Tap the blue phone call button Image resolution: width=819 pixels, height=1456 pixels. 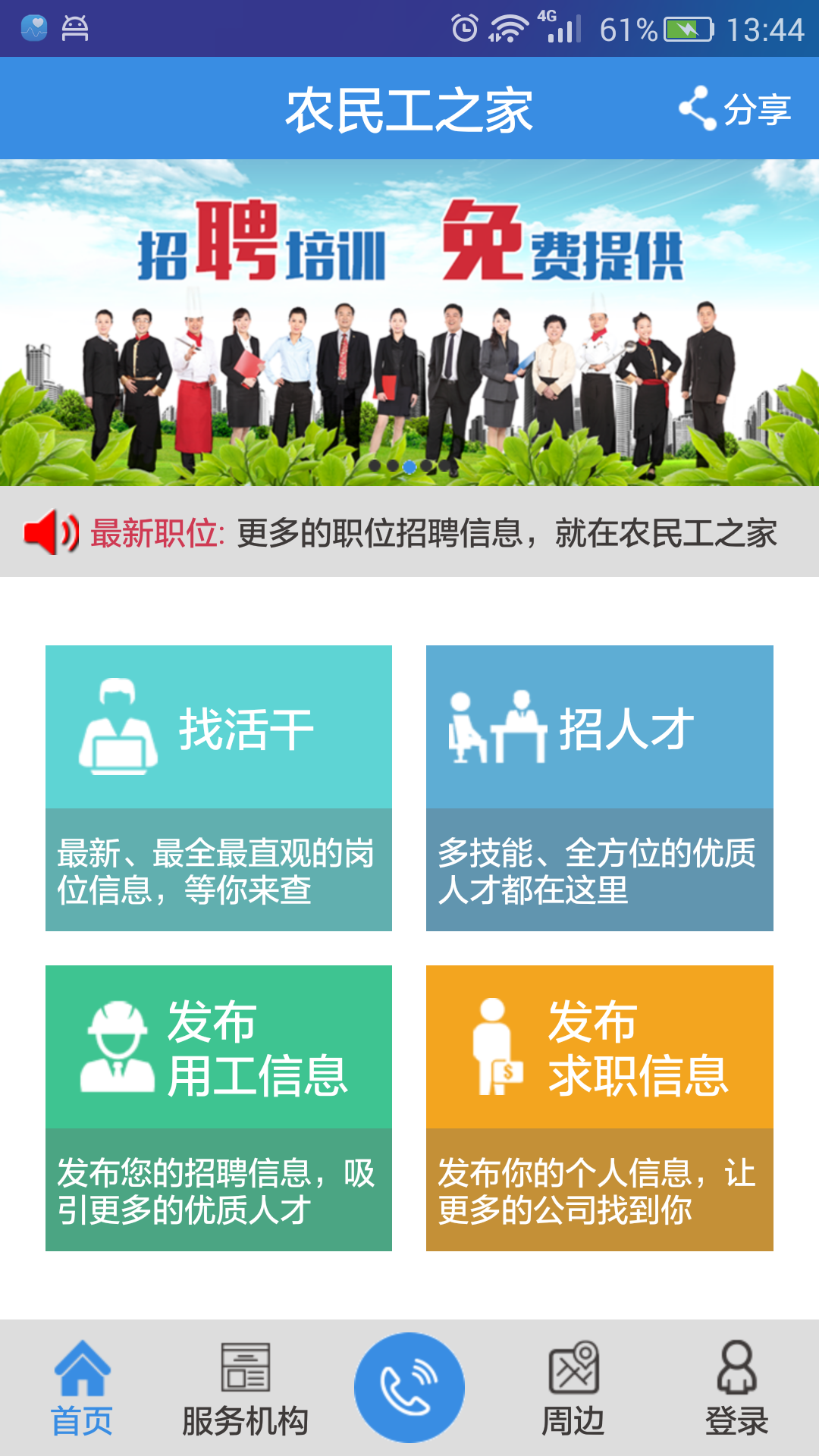409,1387
